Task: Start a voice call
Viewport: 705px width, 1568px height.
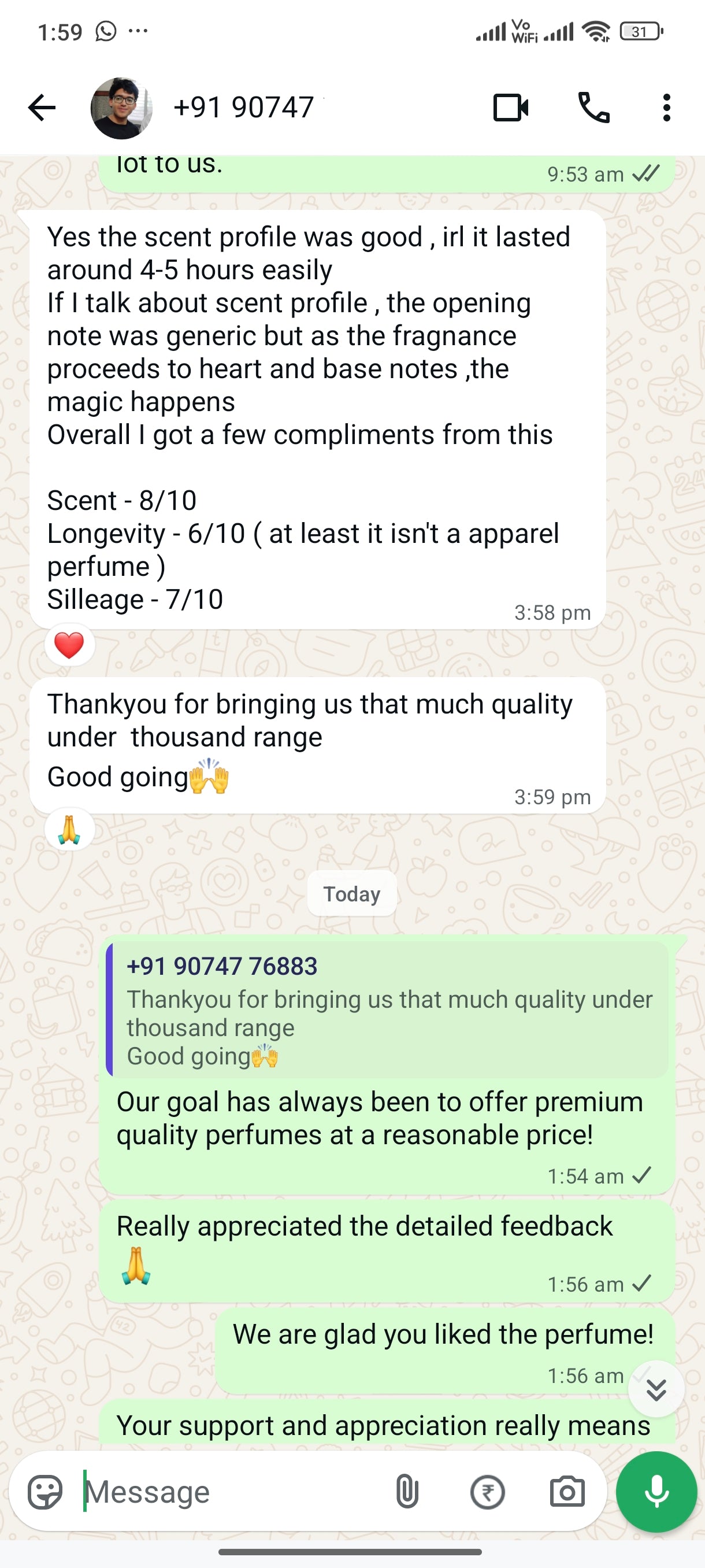Action: 593,108
